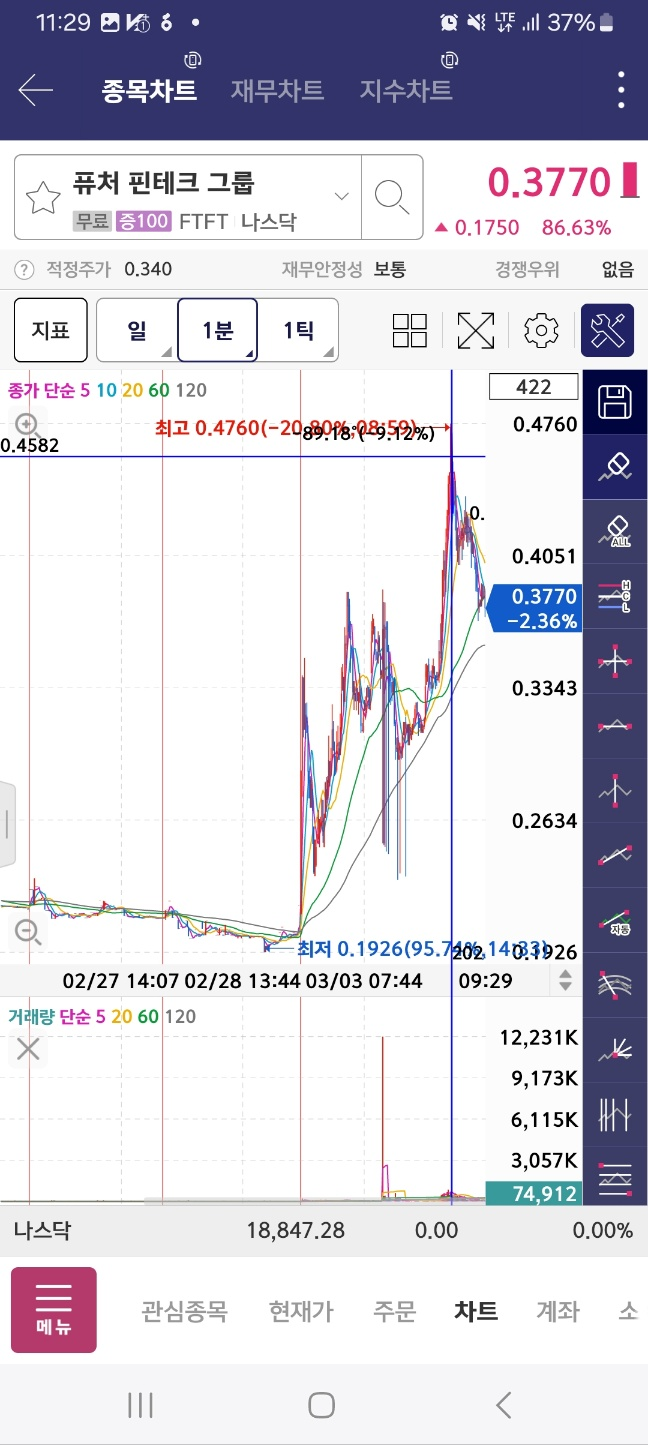Select the 1분 minute interval
648x1445 pixels.
click(x=217, y=330)
